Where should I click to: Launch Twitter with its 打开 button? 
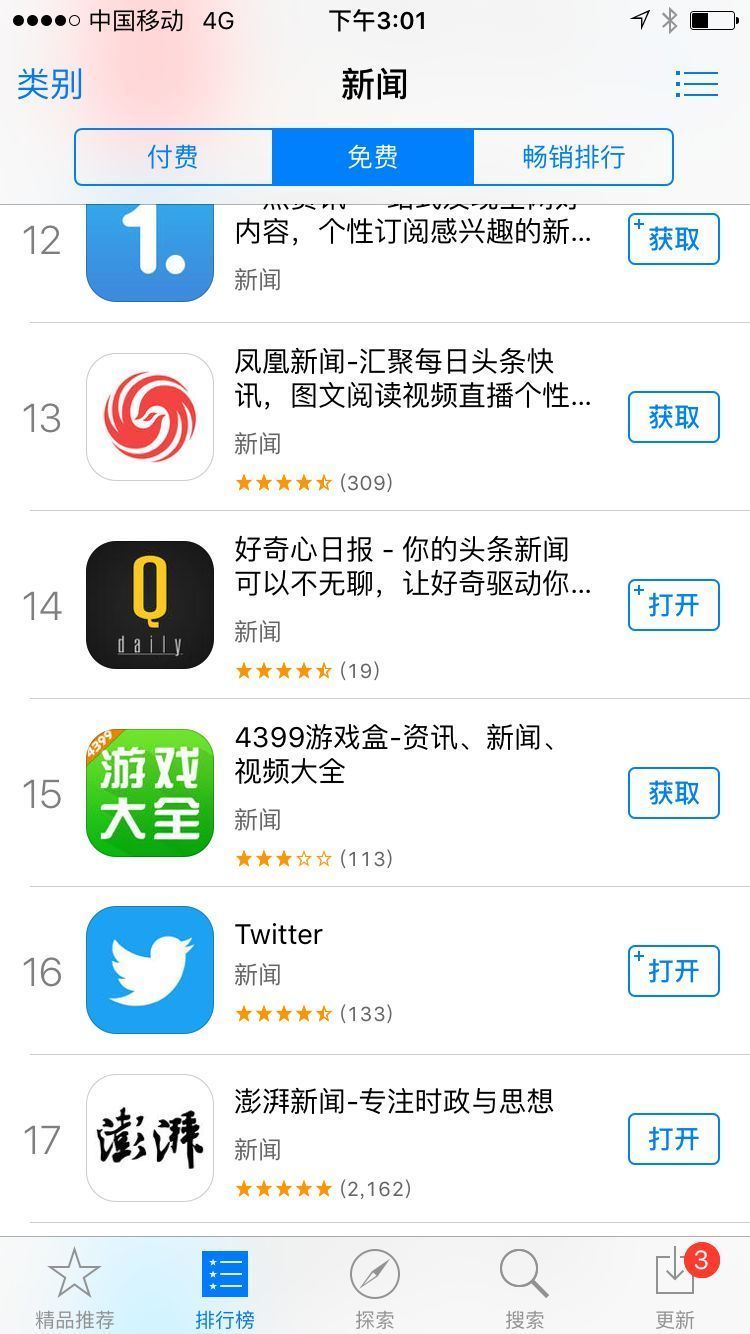click(673, 971)
